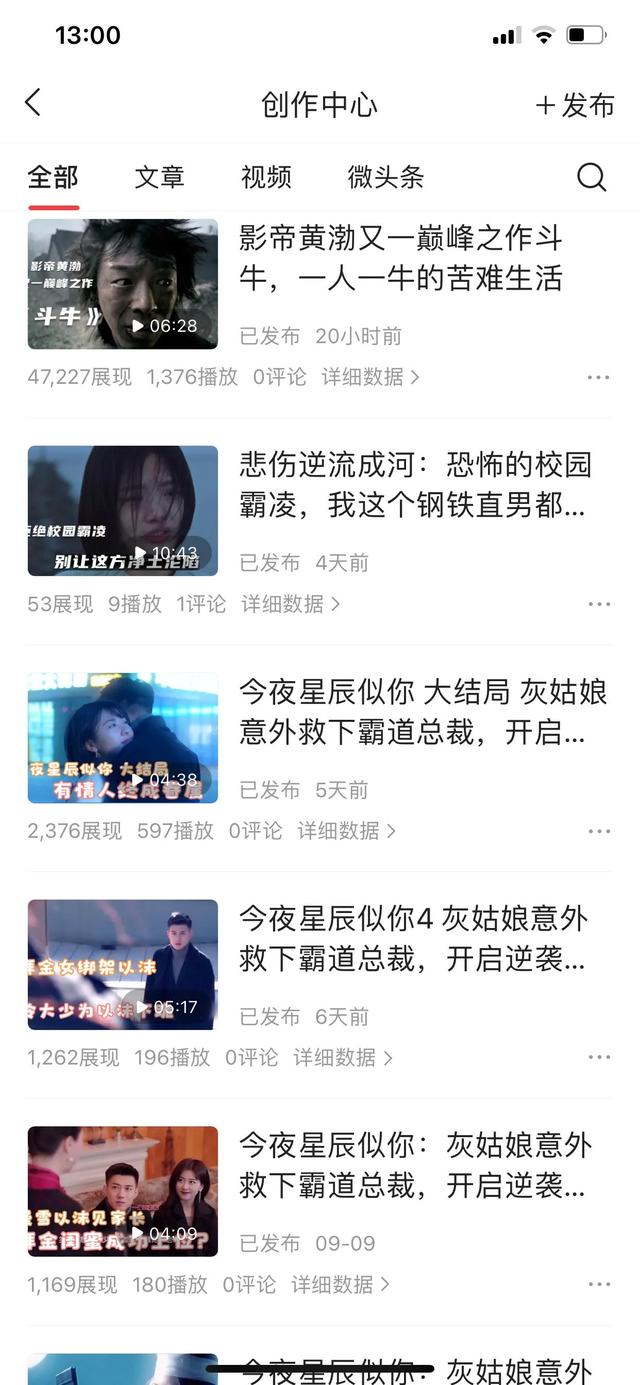640x1385 pixels.
Task: Switch to the 视频 tab
Action: [266, 177]
